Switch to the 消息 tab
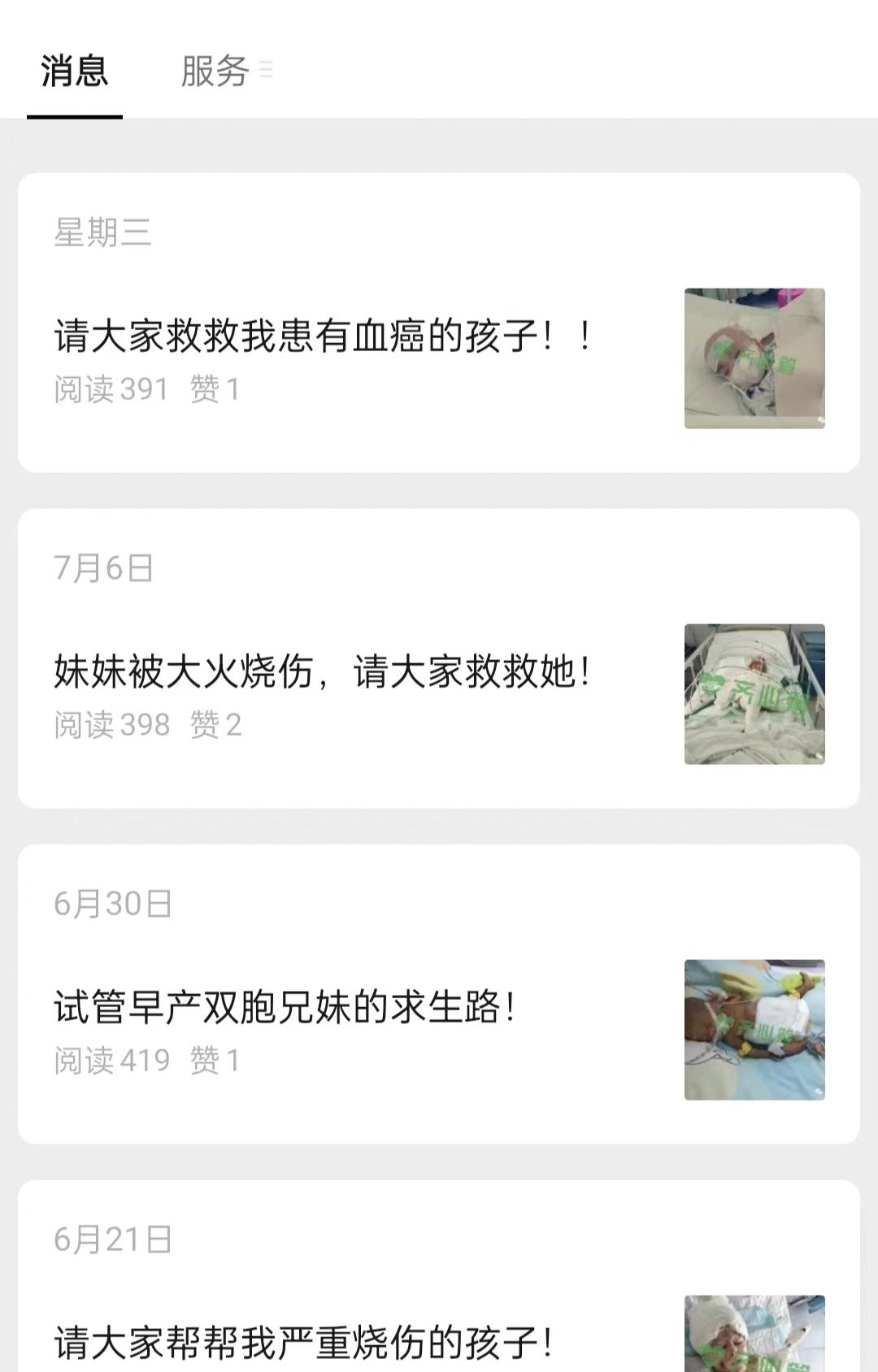 tap(74, 72)
